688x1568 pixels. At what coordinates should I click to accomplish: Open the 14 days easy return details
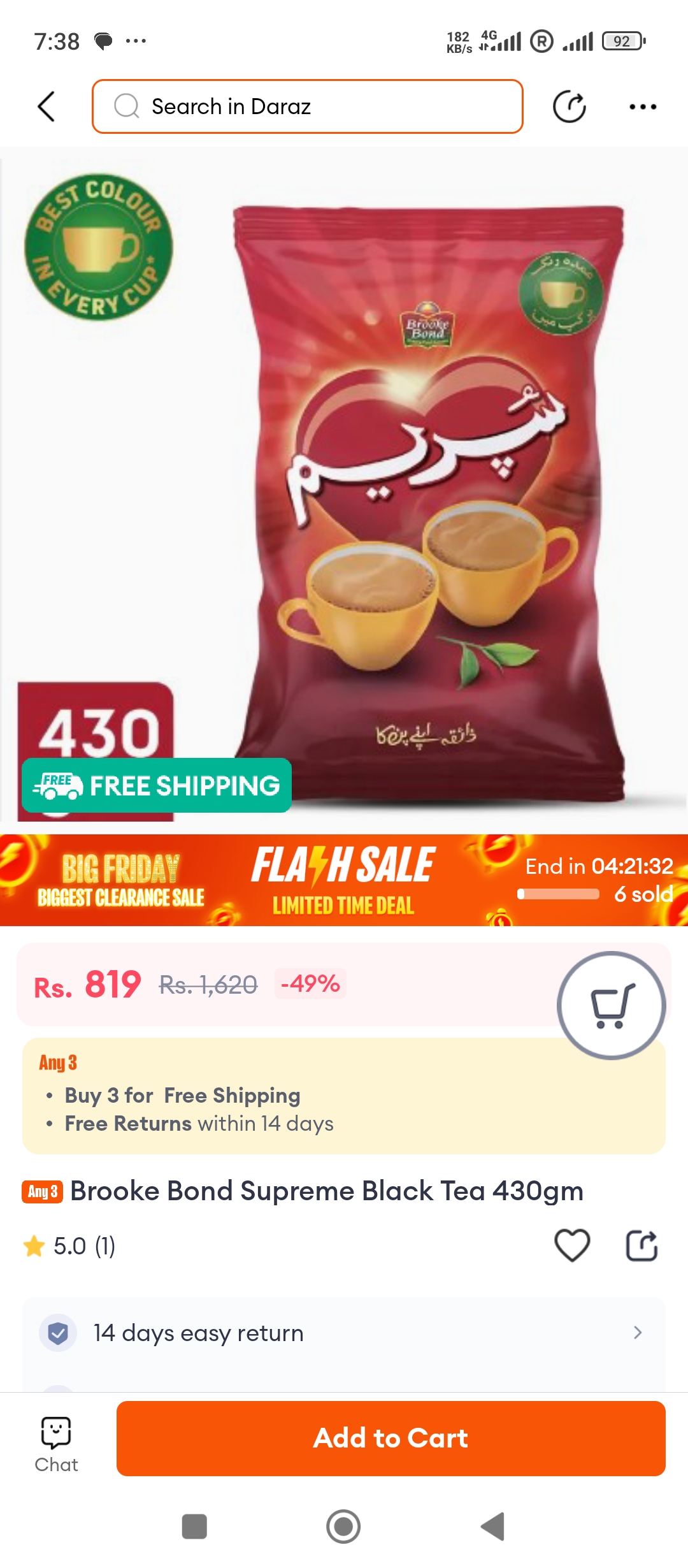344,1333
